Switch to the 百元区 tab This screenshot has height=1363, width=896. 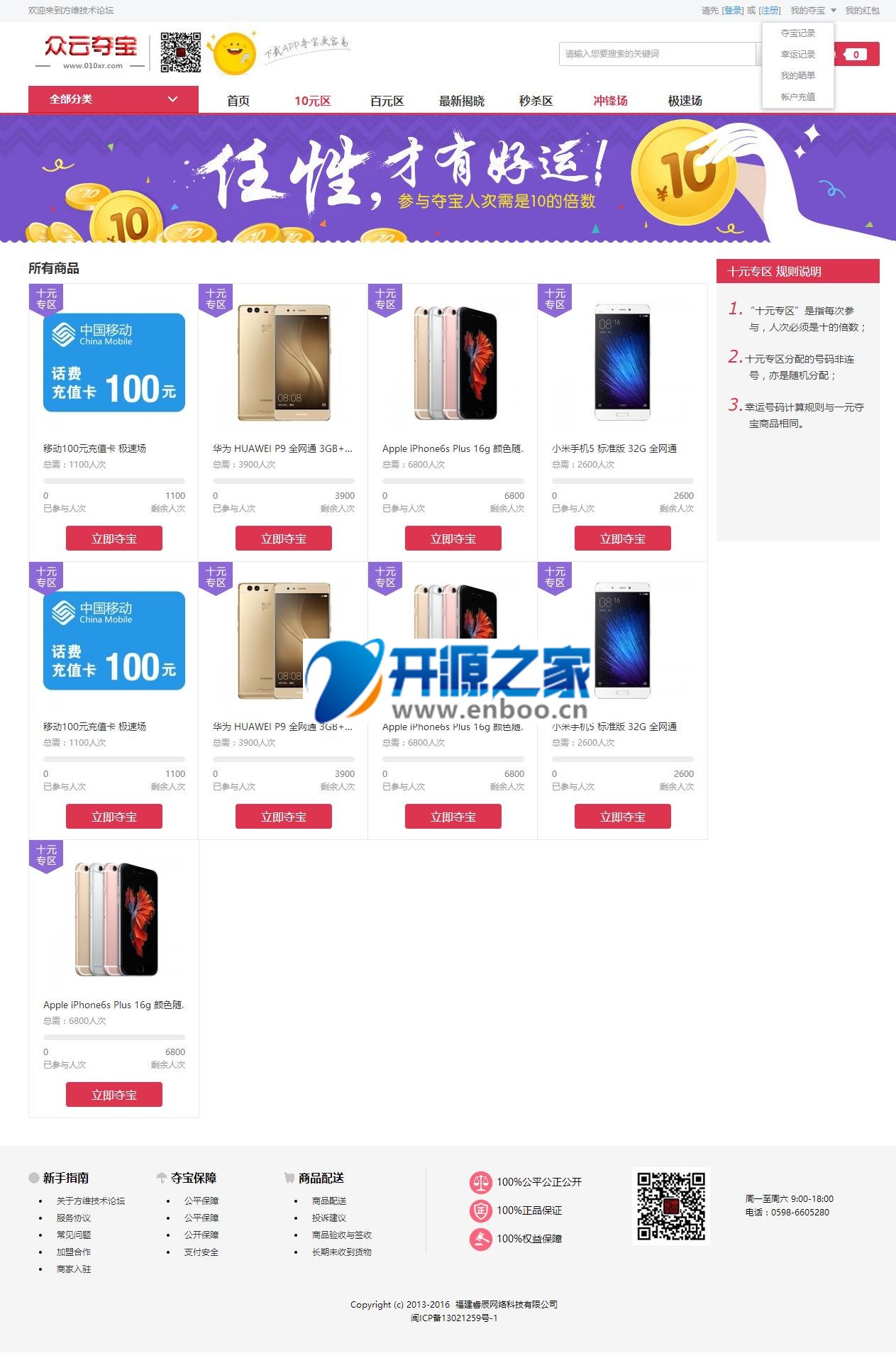[387, 101]
